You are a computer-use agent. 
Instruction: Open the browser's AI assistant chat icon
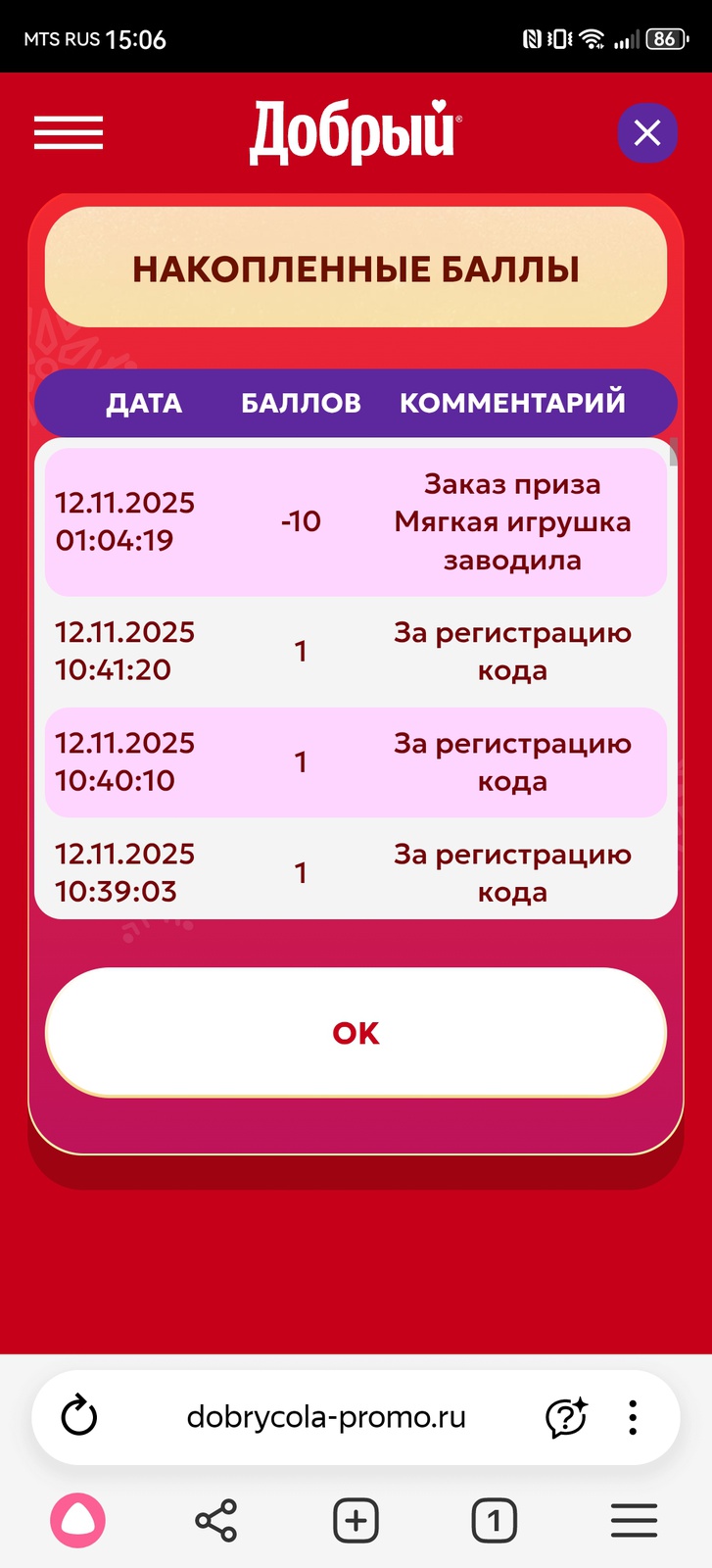[x=566, y=1417]
